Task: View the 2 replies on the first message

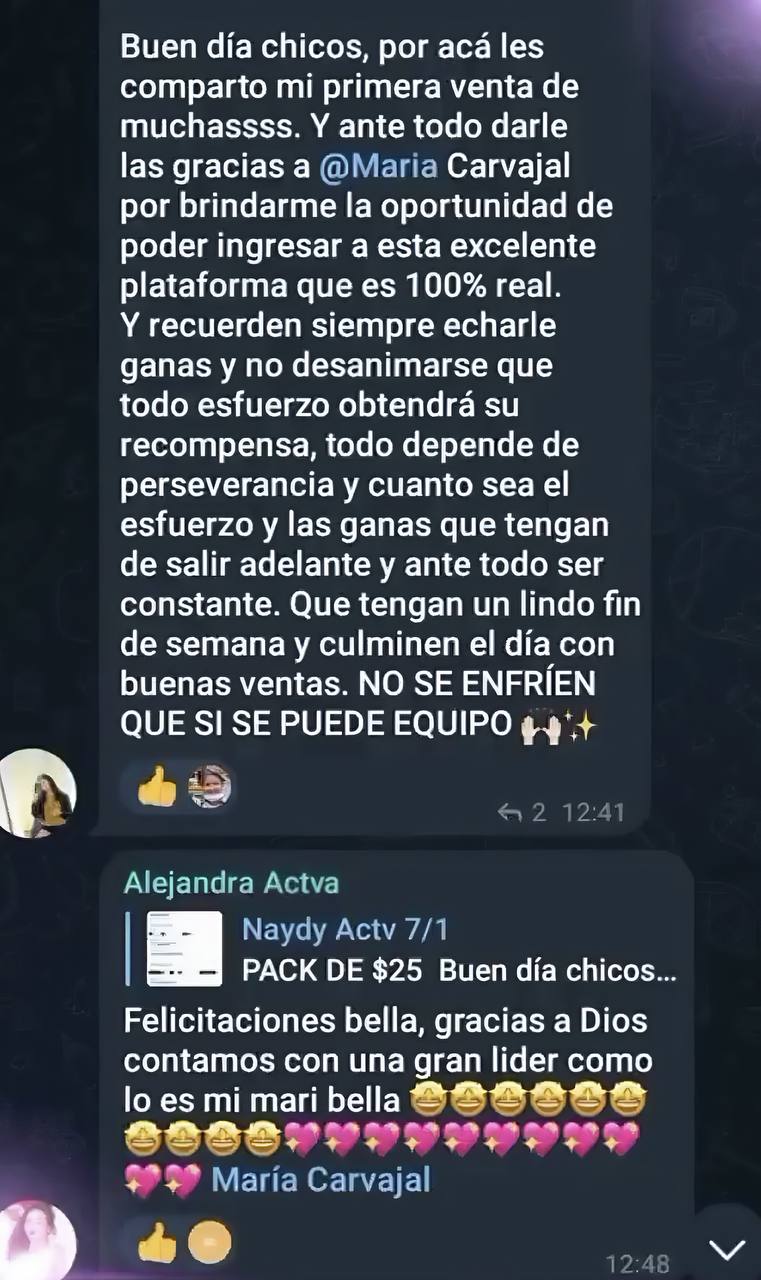Action: (523, 813)
